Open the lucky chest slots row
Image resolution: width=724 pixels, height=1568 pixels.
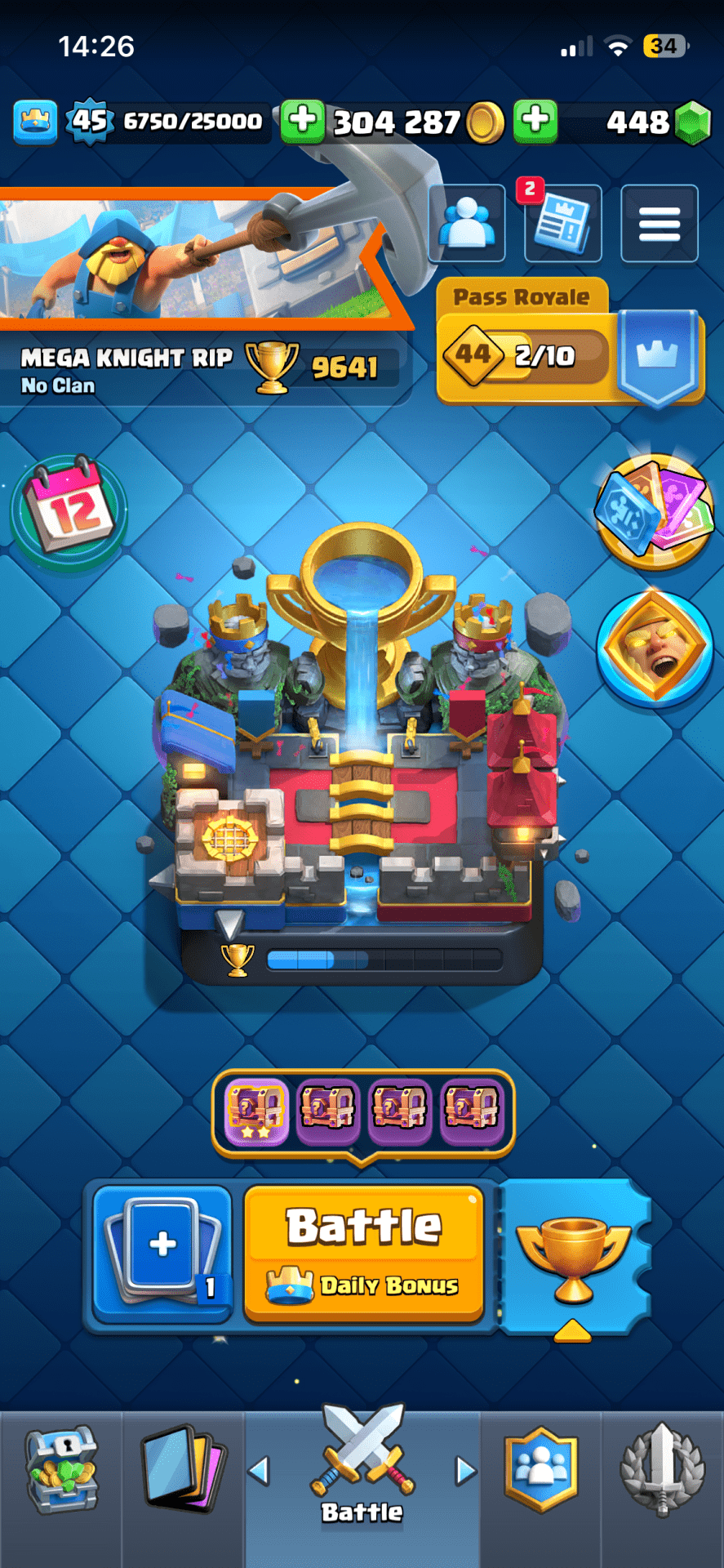pos(363,1111)
